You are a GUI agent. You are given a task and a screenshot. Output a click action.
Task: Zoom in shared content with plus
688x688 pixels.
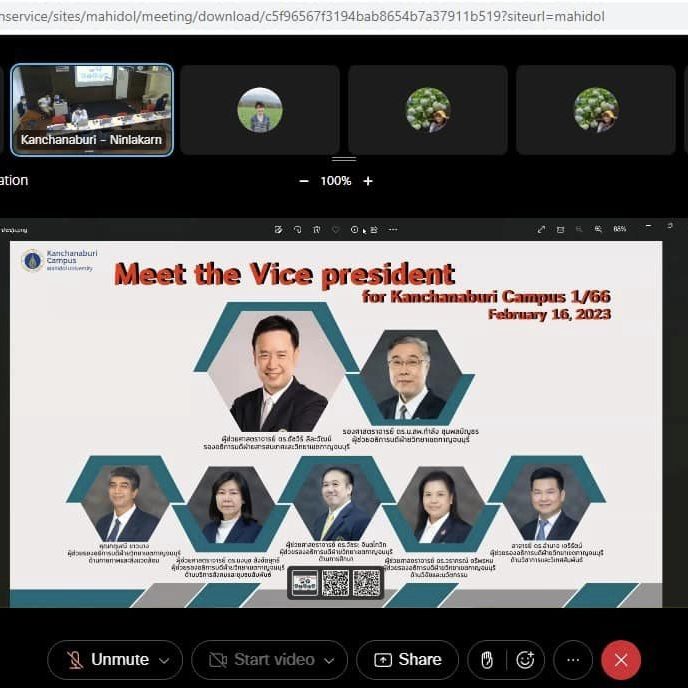[368, 181]
